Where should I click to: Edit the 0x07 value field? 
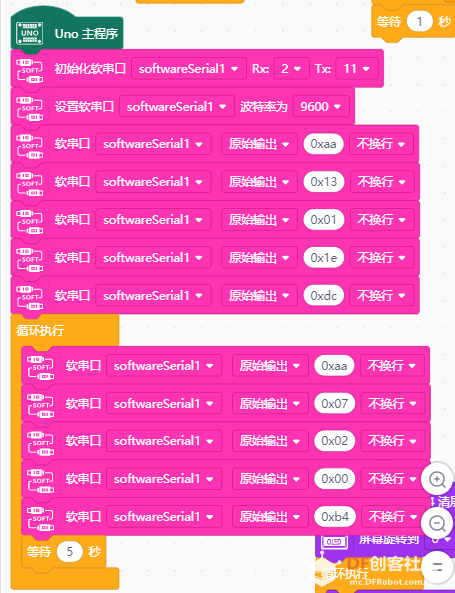[335, 404]
